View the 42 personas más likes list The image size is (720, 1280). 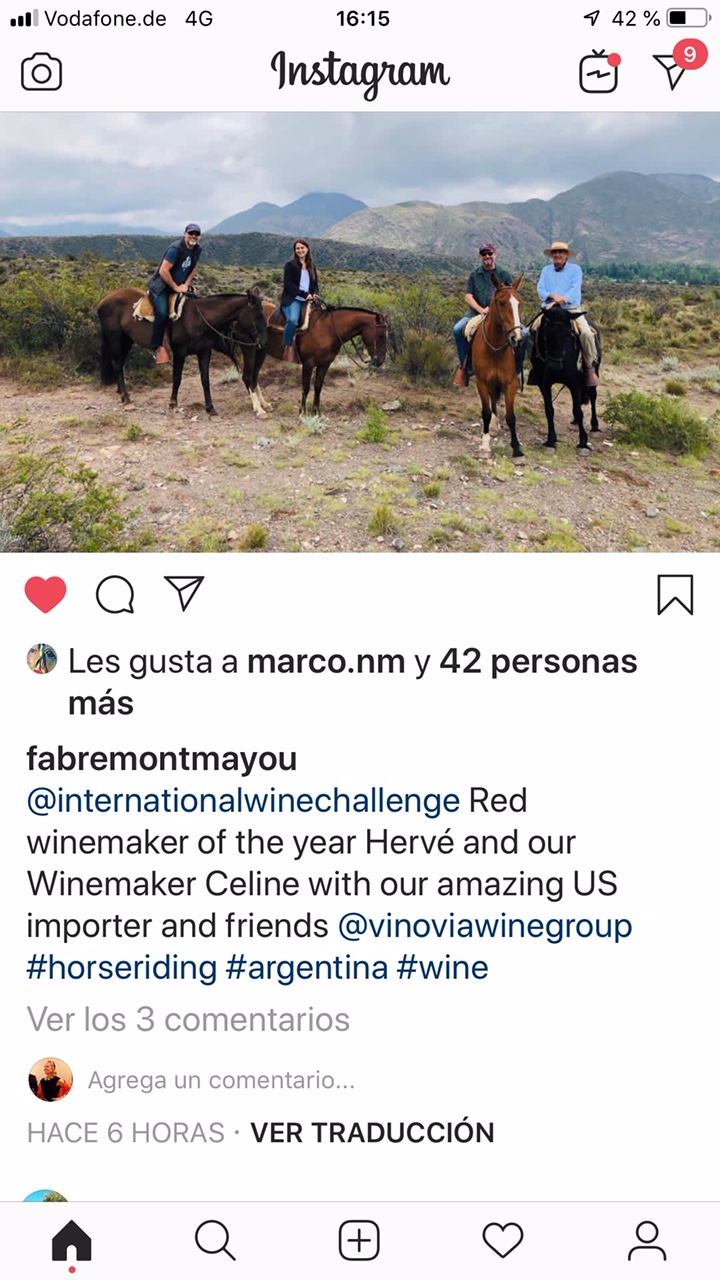537,662
